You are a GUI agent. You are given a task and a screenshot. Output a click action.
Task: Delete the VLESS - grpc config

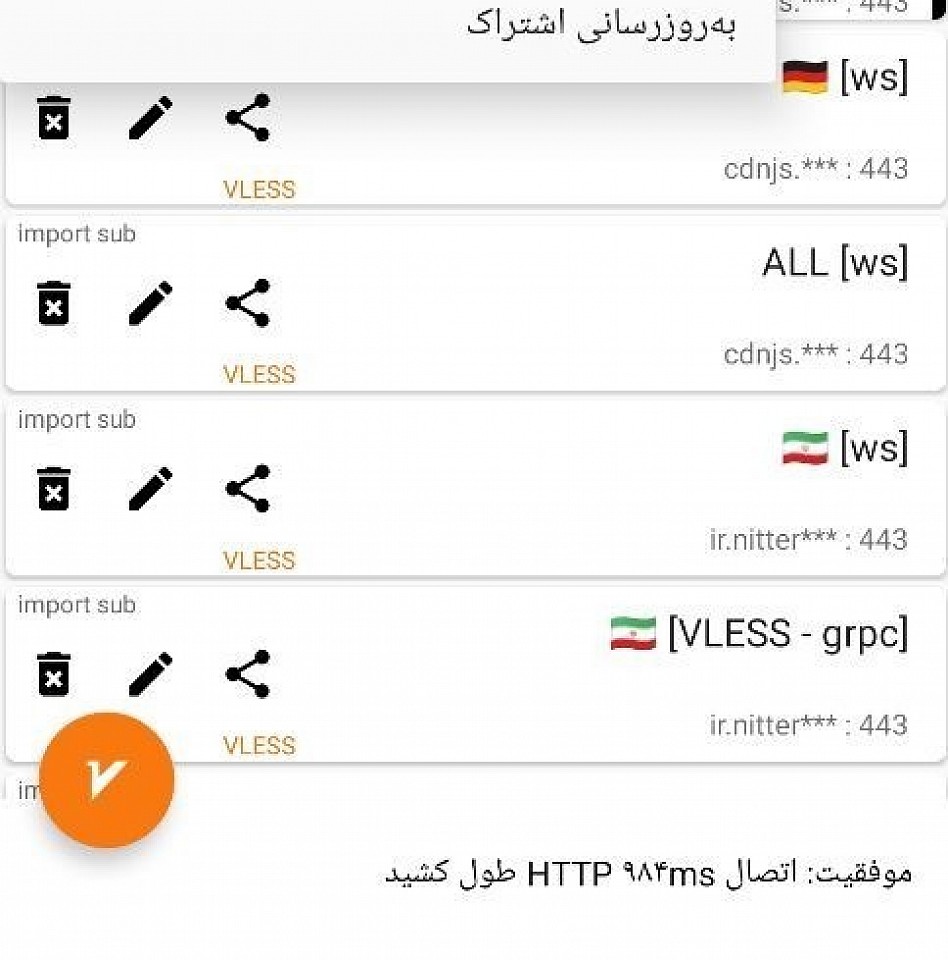(x=53, y=674)
